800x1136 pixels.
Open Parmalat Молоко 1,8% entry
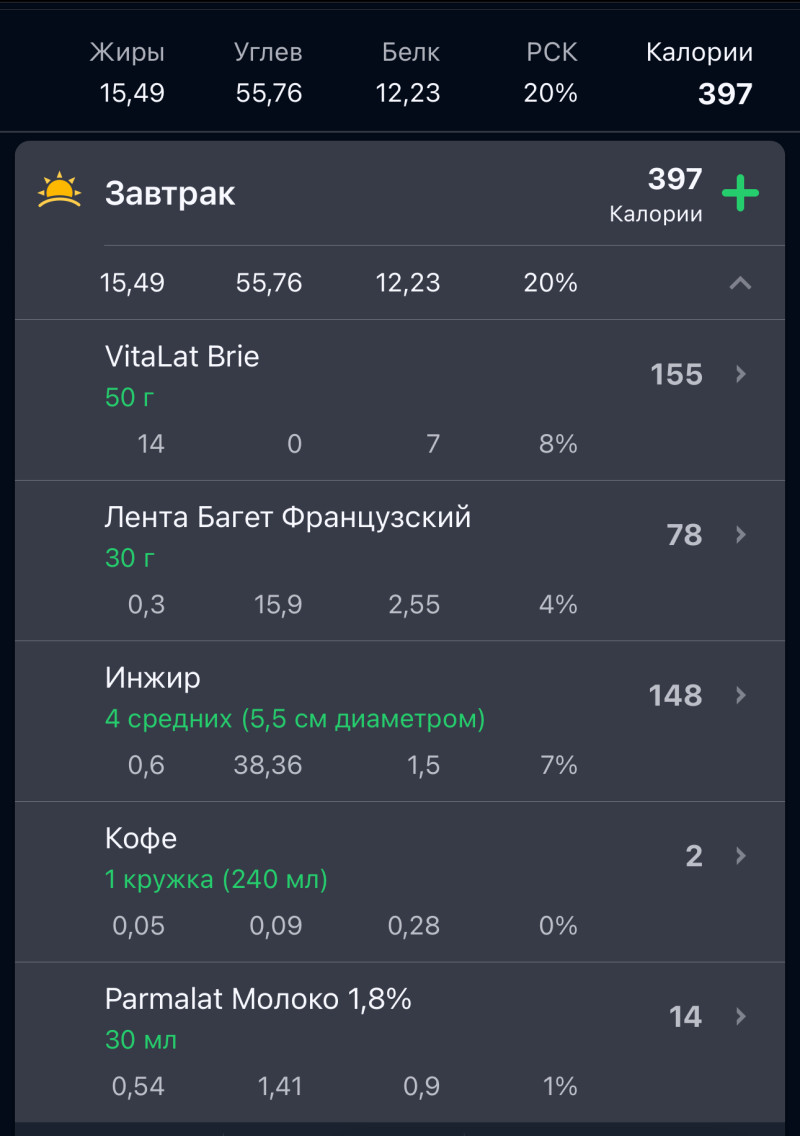point(400,1040)
